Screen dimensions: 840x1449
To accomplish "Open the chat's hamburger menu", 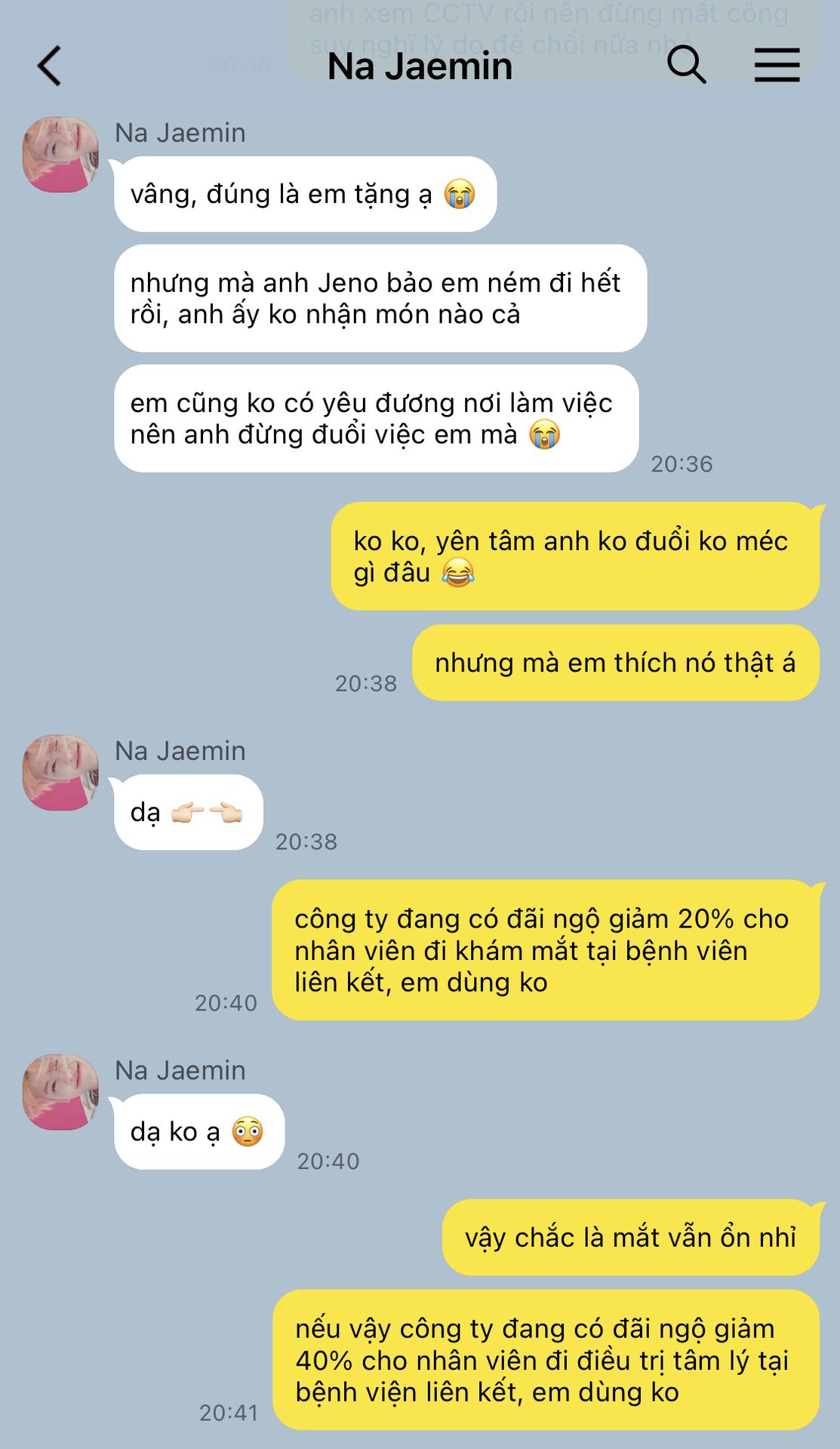I will pos(777,65).
